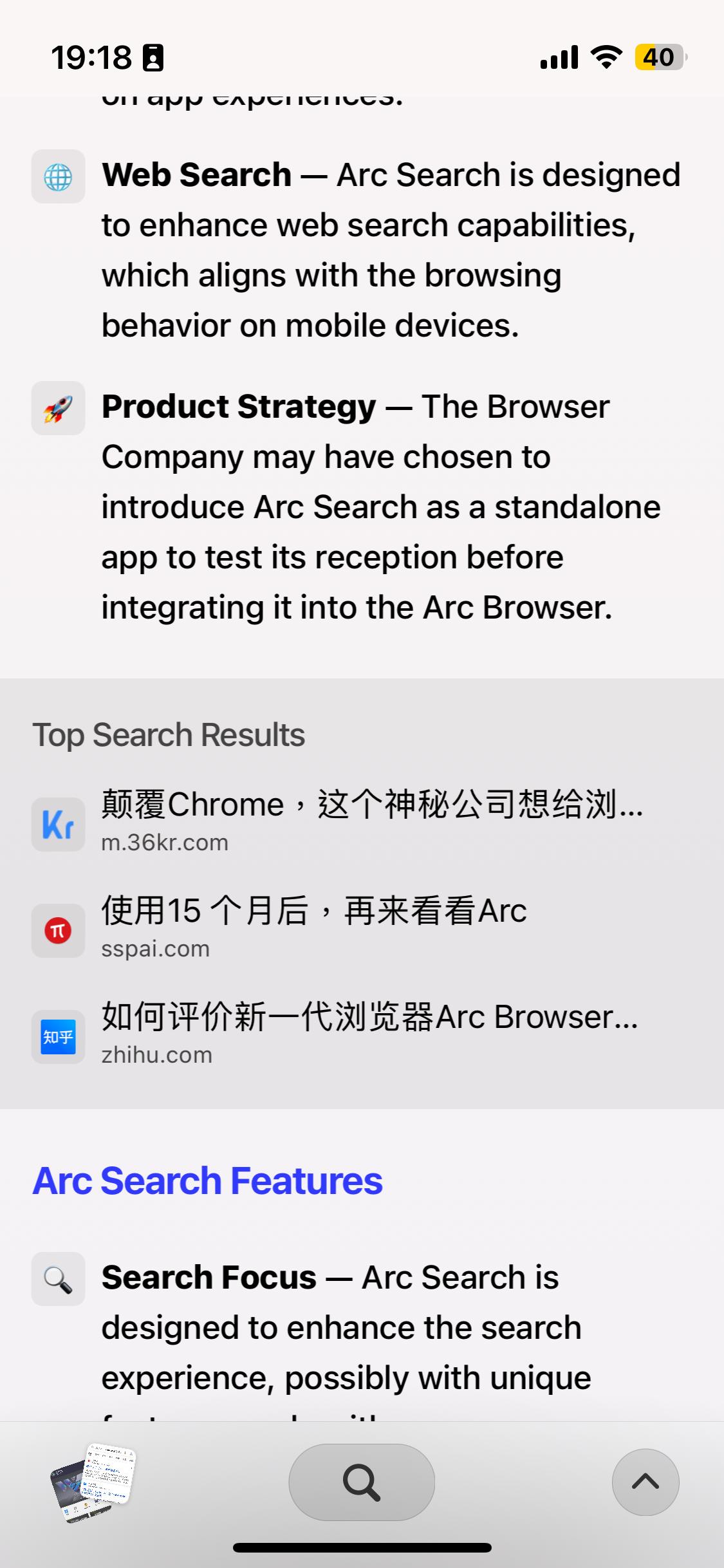
Task: Tap the Product Strategy rocket icon
Action: tap(58, 409)
